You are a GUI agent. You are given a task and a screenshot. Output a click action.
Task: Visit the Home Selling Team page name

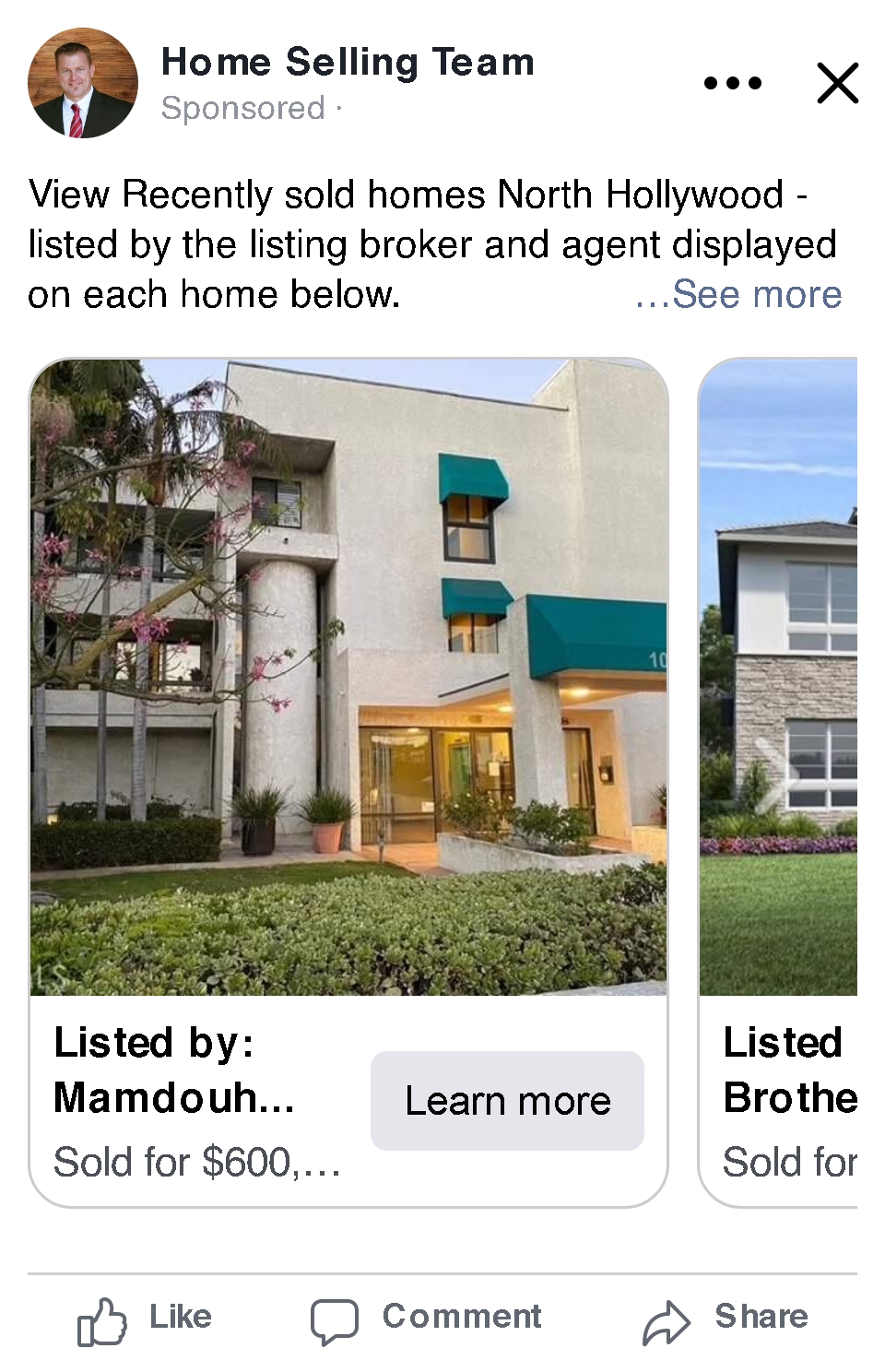pyautogui.click(x=348, y=63)
